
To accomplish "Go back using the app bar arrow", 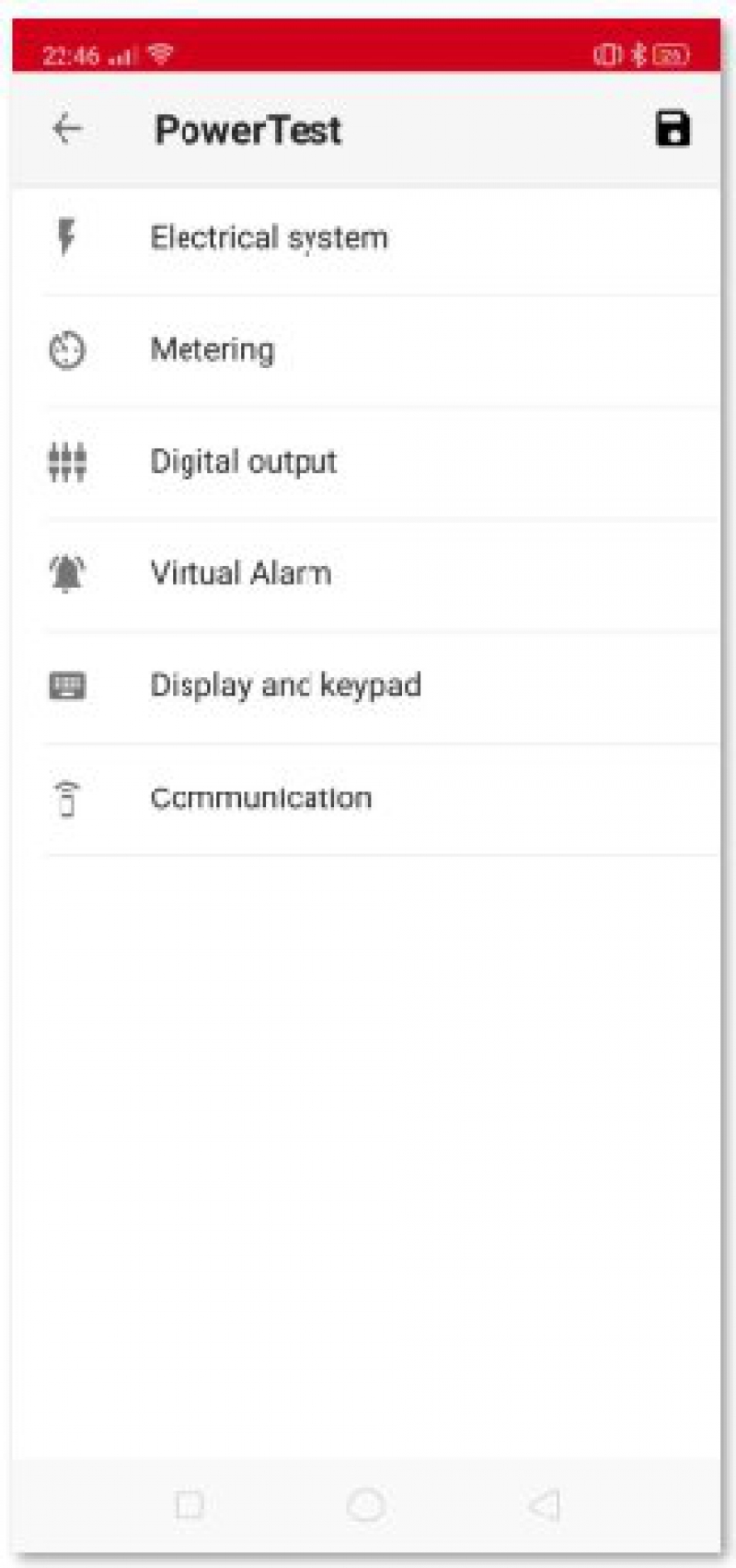I will coord(67,129).
